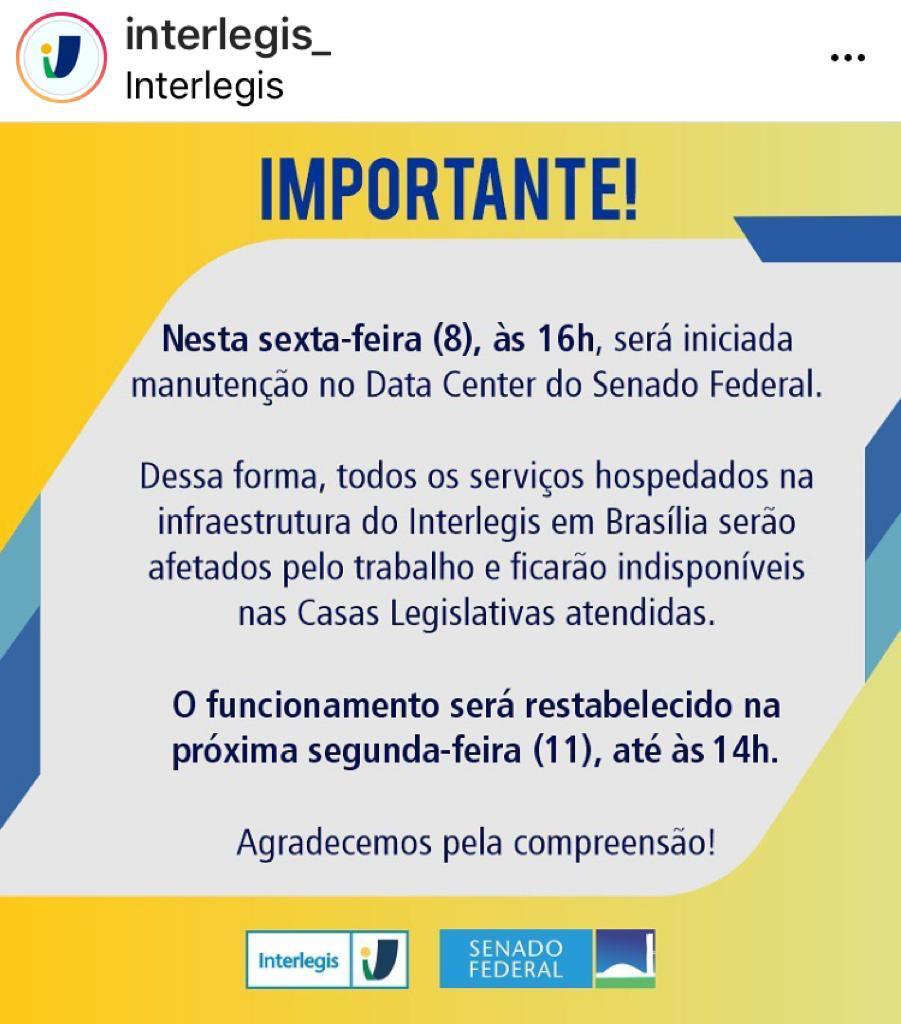
Task: Open the post's three-dot options menu
Action: pyautogui.click(x=847, y=58)
